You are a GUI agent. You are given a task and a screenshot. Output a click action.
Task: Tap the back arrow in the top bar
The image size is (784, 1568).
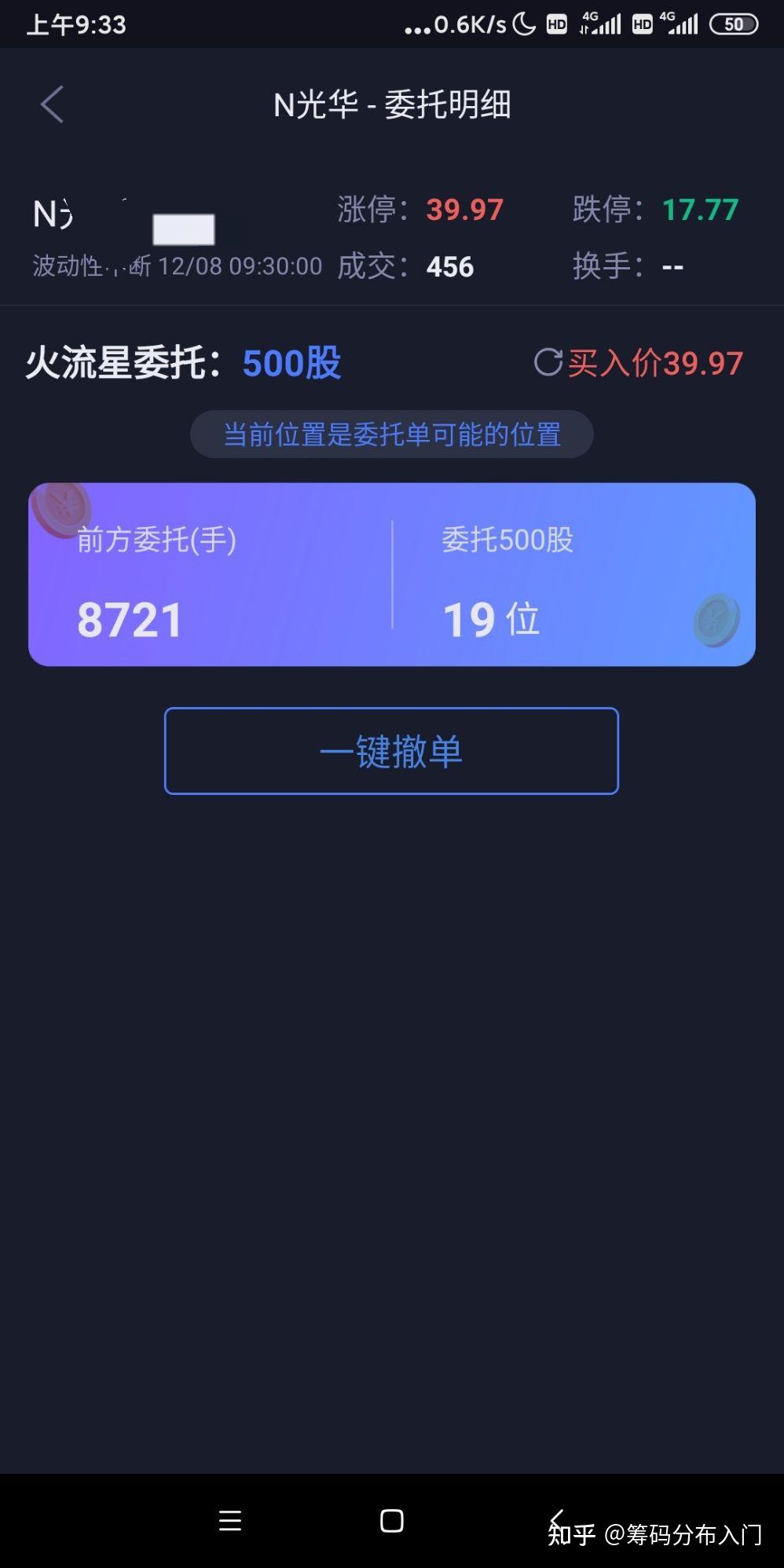52,104
